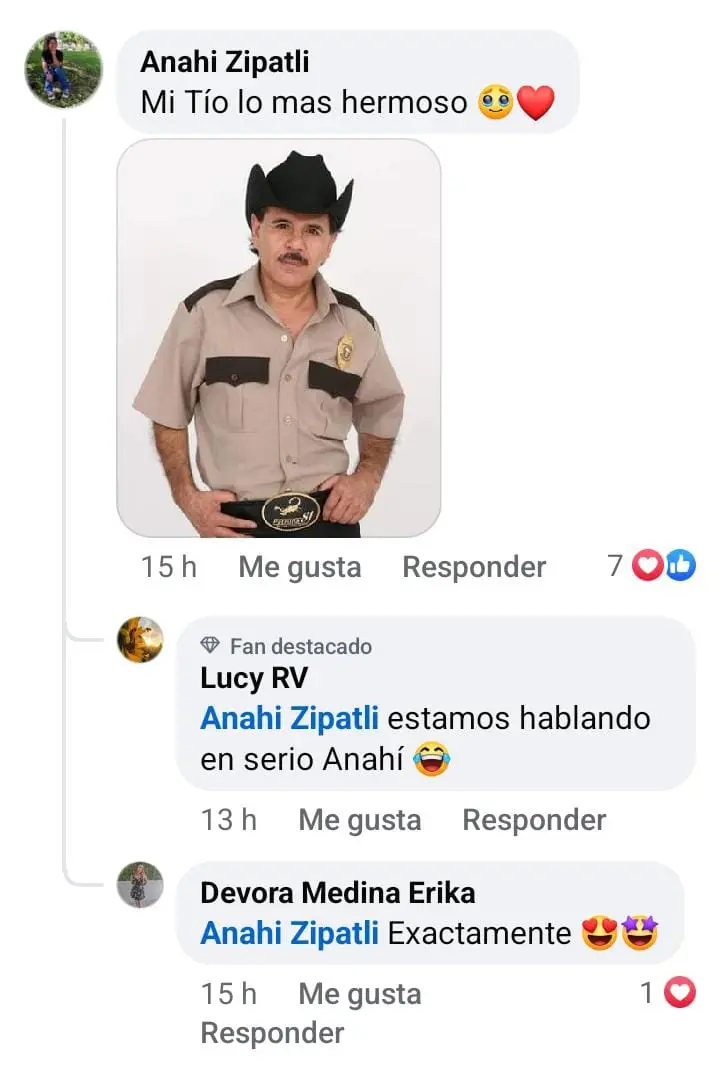720x1066 pixels.
Task: Like Lucy RV's reply
Action: point(359,820)
